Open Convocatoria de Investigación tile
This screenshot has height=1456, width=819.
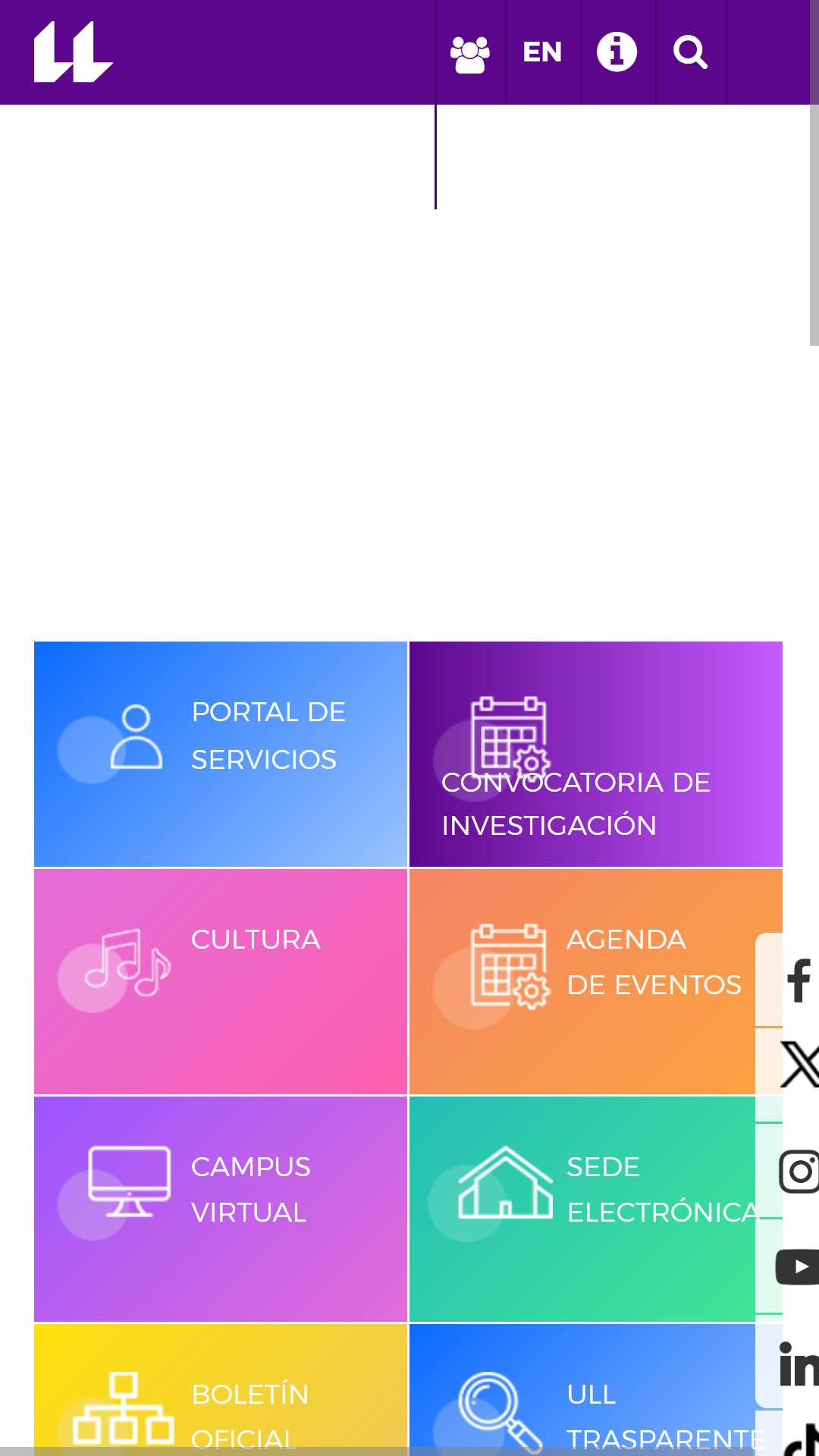tap(595, 754)
